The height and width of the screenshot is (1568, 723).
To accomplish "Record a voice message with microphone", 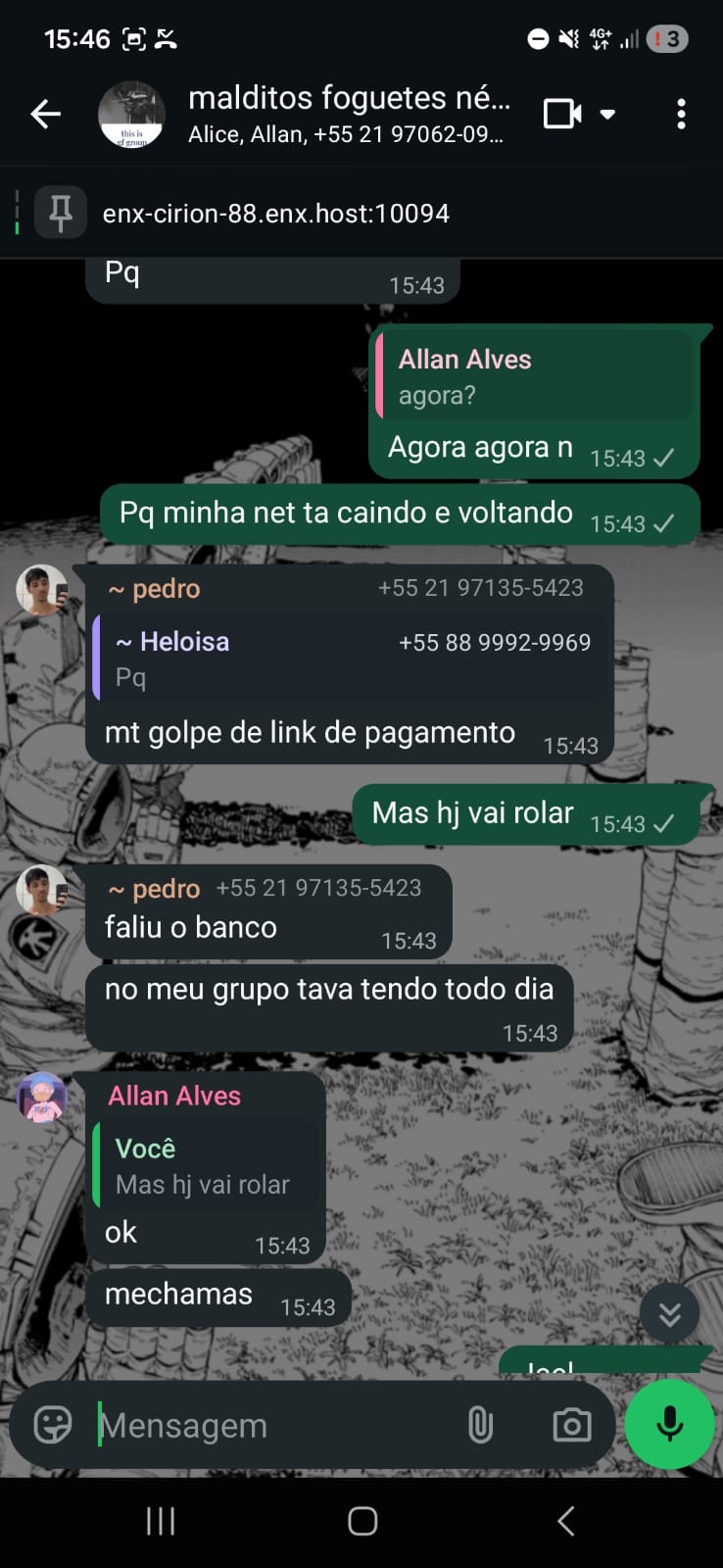I will [x=669, y=1425].
